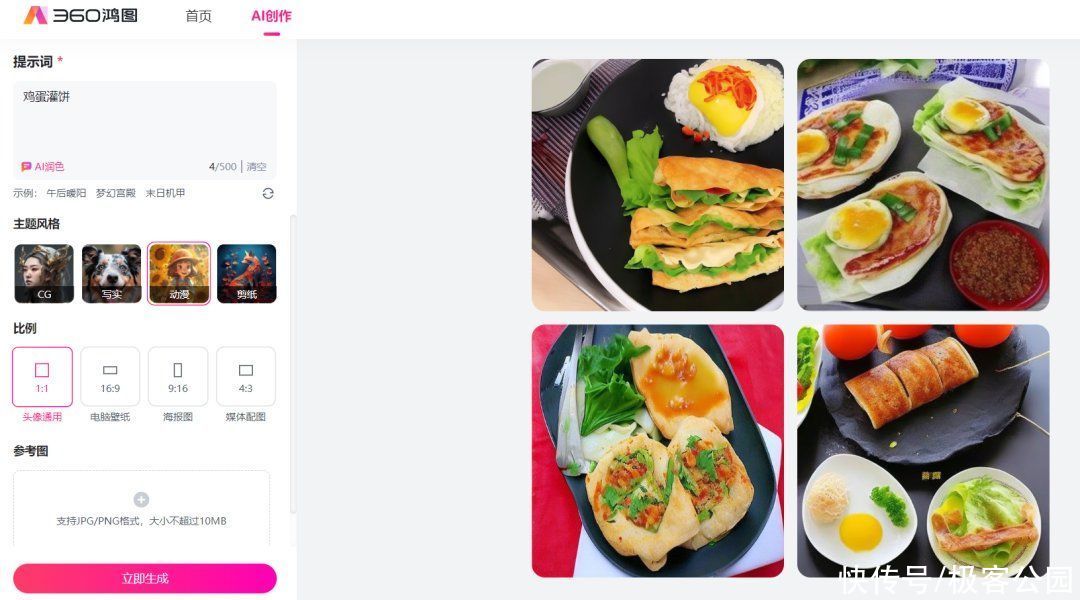
Task: Focus the 提示词 prompt text field
Action: 144,120
